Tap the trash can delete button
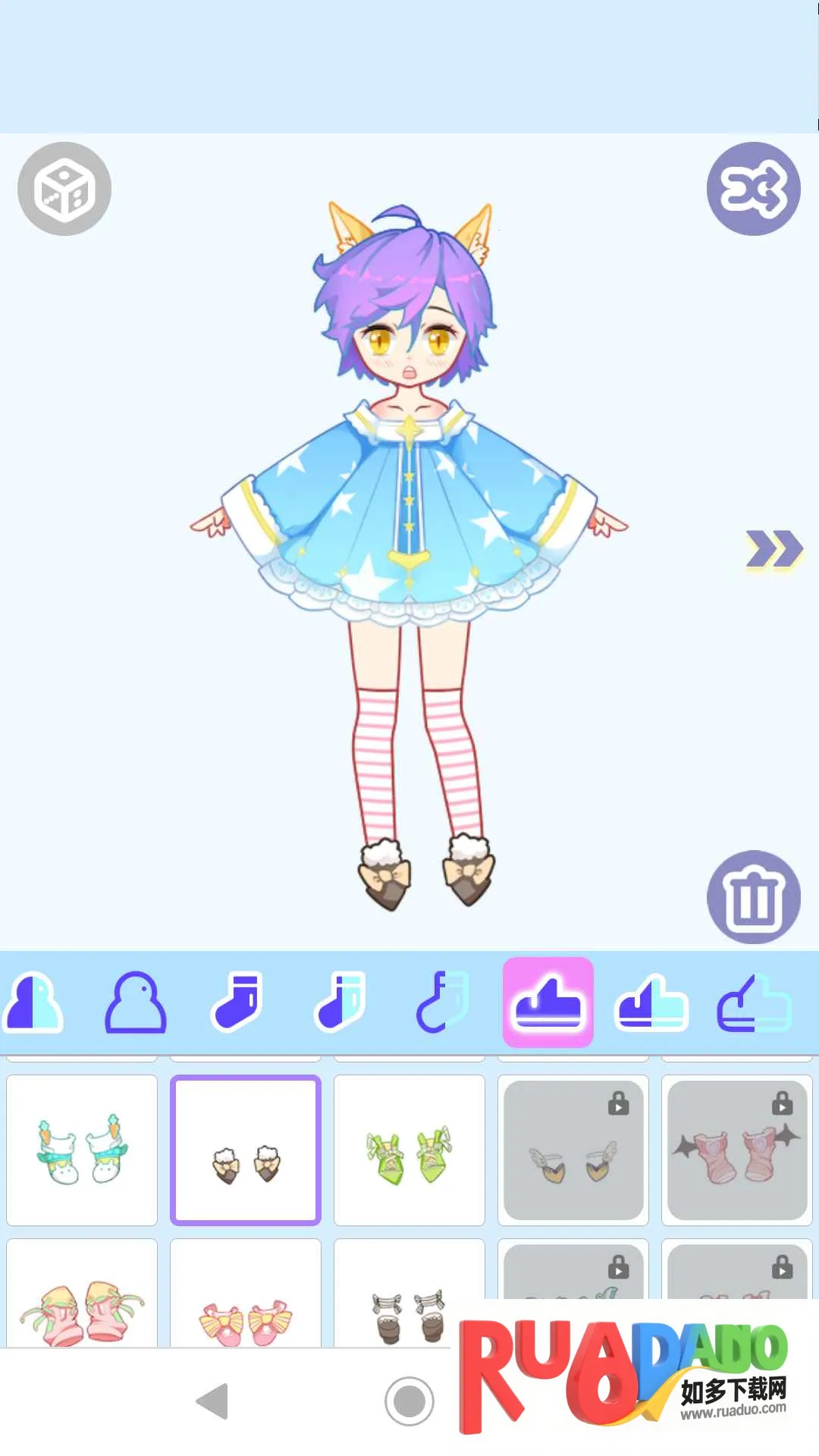This screenshot has width=819, height=1456. [x=753, y=897]
